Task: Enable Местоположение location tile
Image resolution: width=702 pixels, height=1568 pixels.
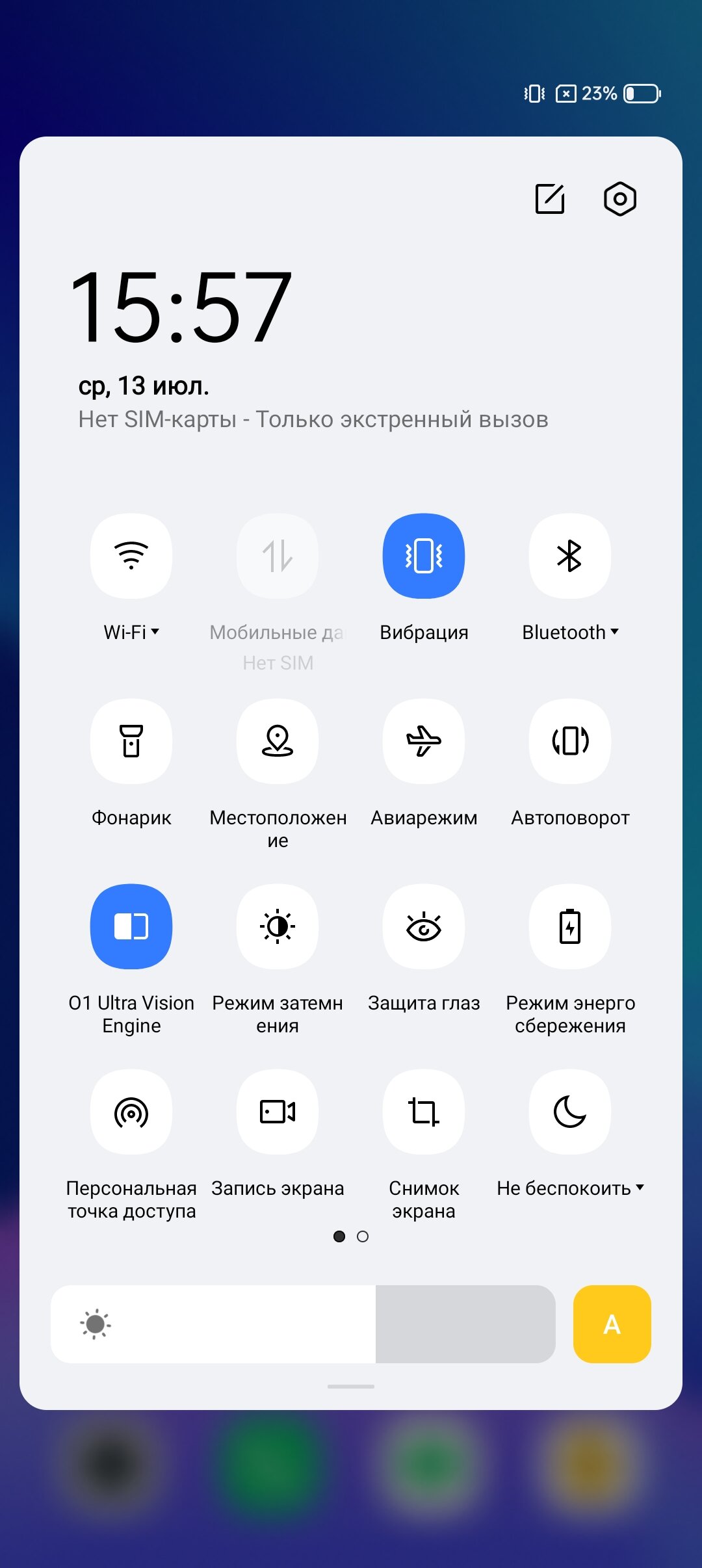Action: coord(278,741)
